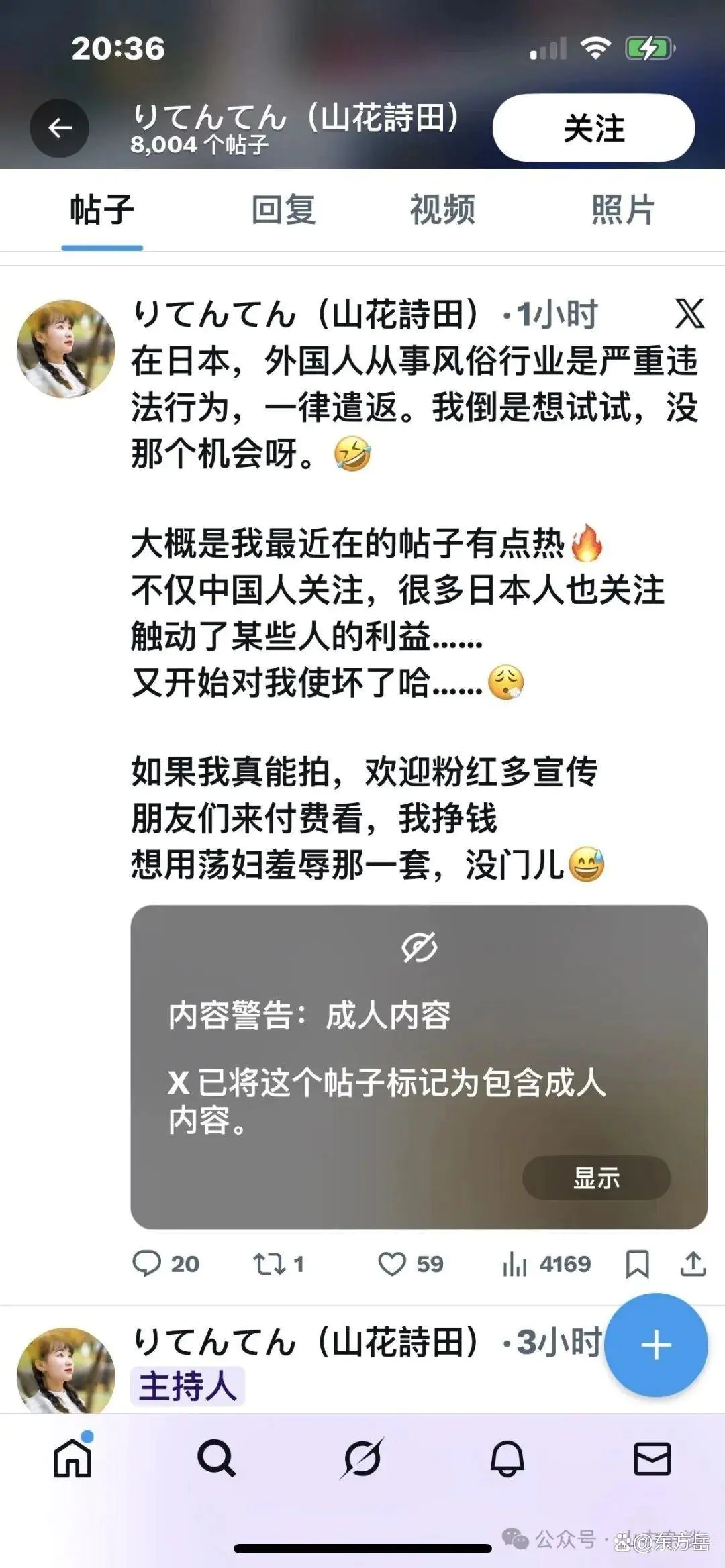Screen dimensions: 725x1568
Task: Select the 帖子 tab
Action: pos(102,210)
